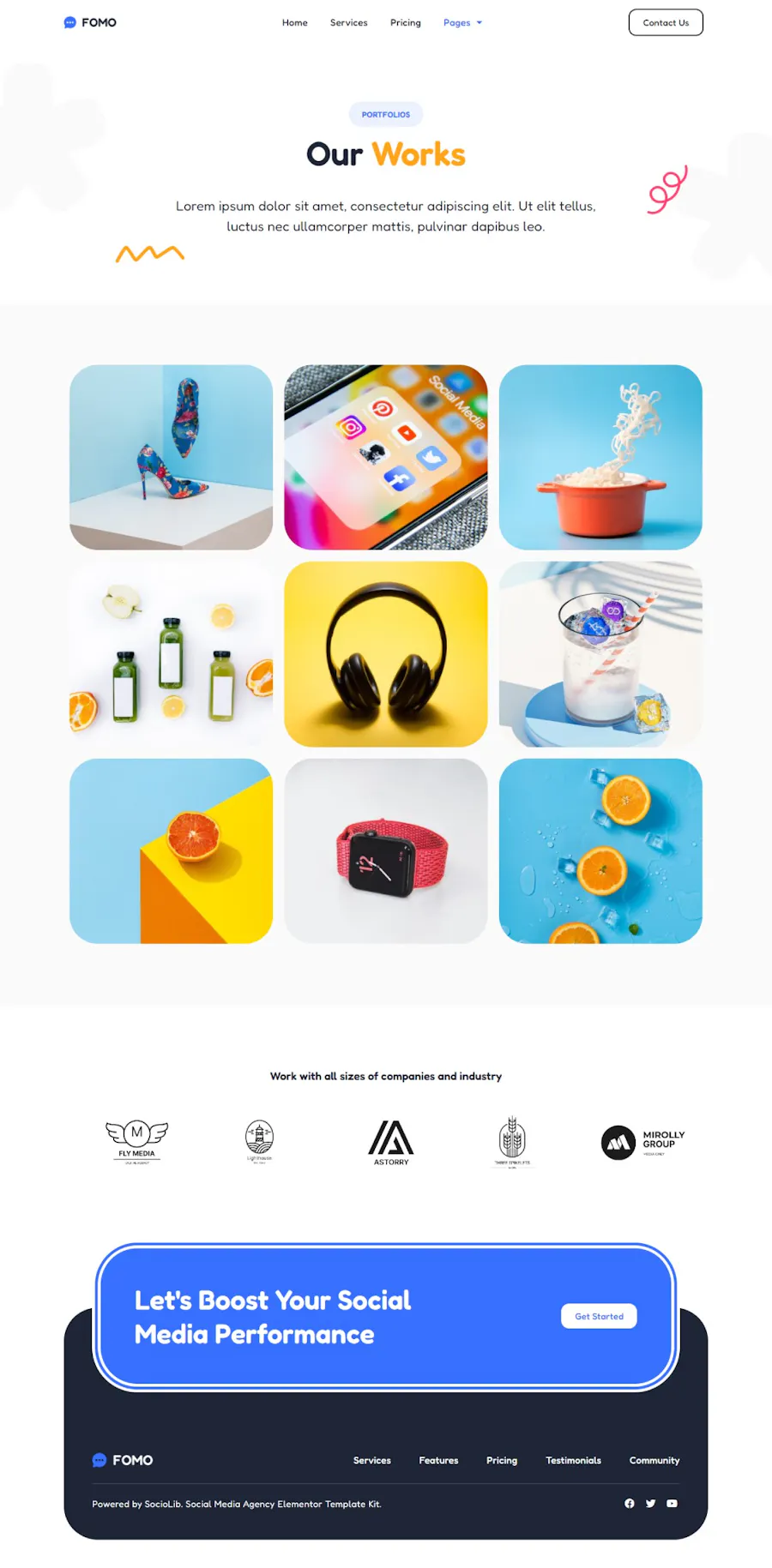This screenshot has width=772, height=1568.
Task: Open the red smartwatch portfolio tile
Action: 385,850
